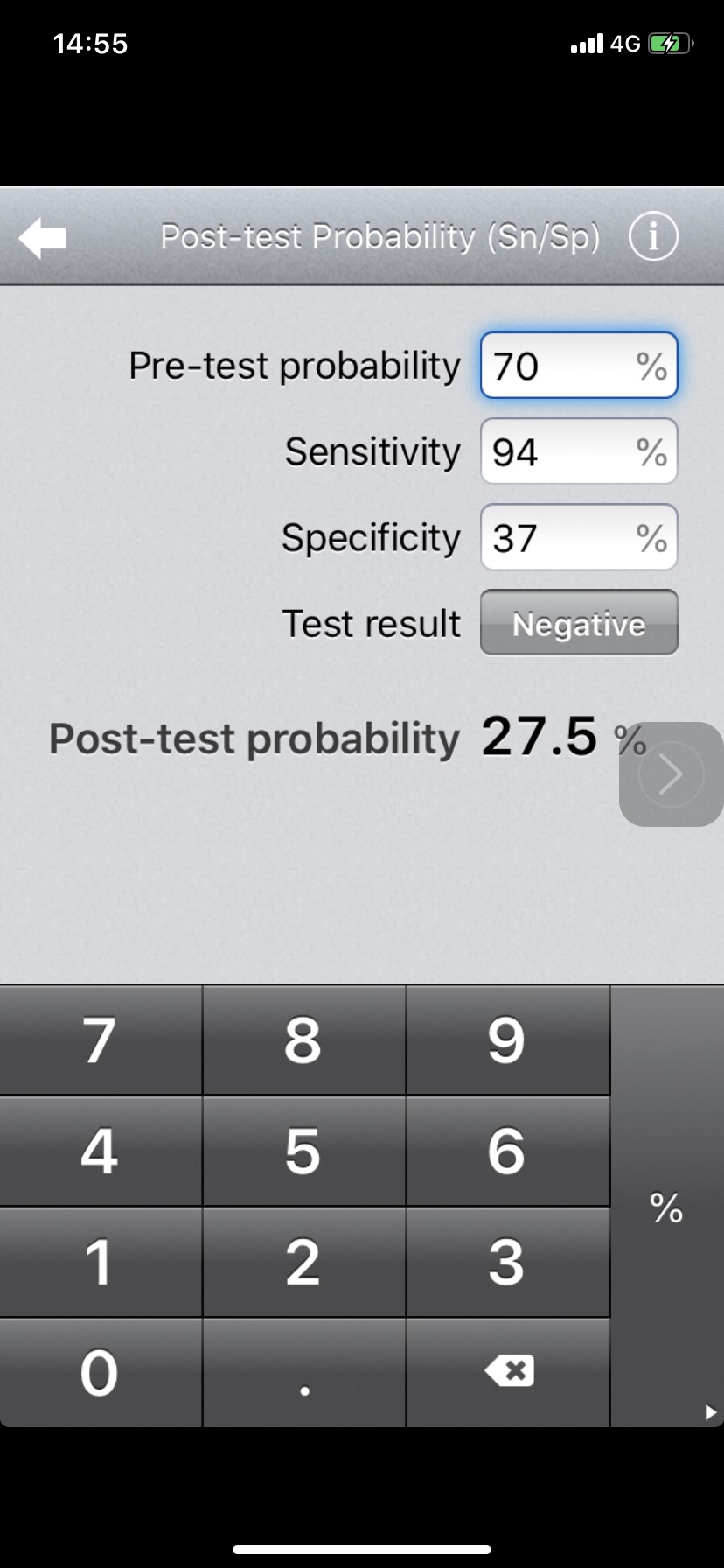This screenshot has width=724, height=1568.
Task: Tap the floating right-chevron button
Action: pos(671,774)
